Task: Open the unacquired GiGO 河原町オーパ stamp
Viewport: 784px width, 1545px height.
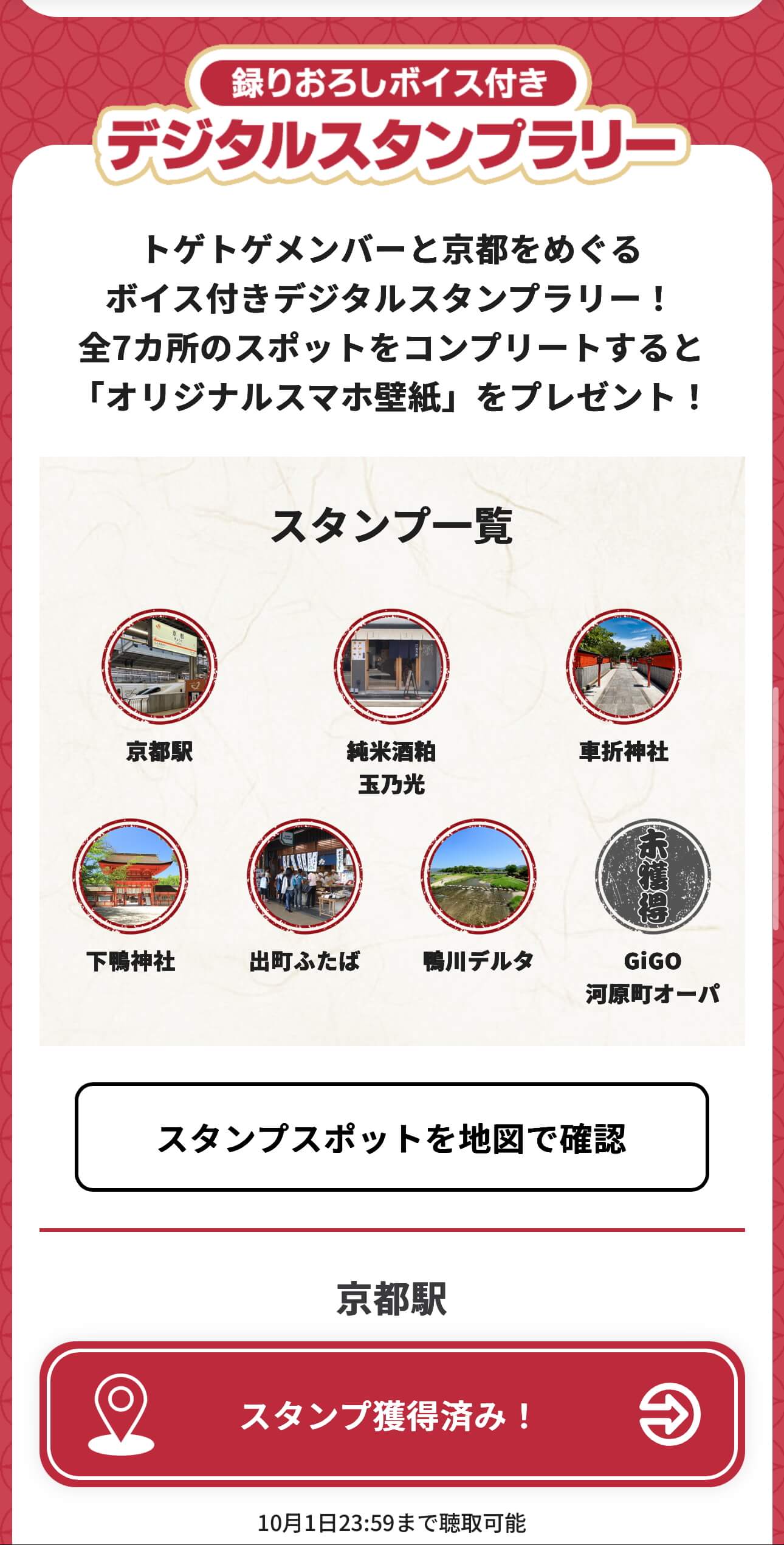Action: pyautogui.click(x=652, y=876)
